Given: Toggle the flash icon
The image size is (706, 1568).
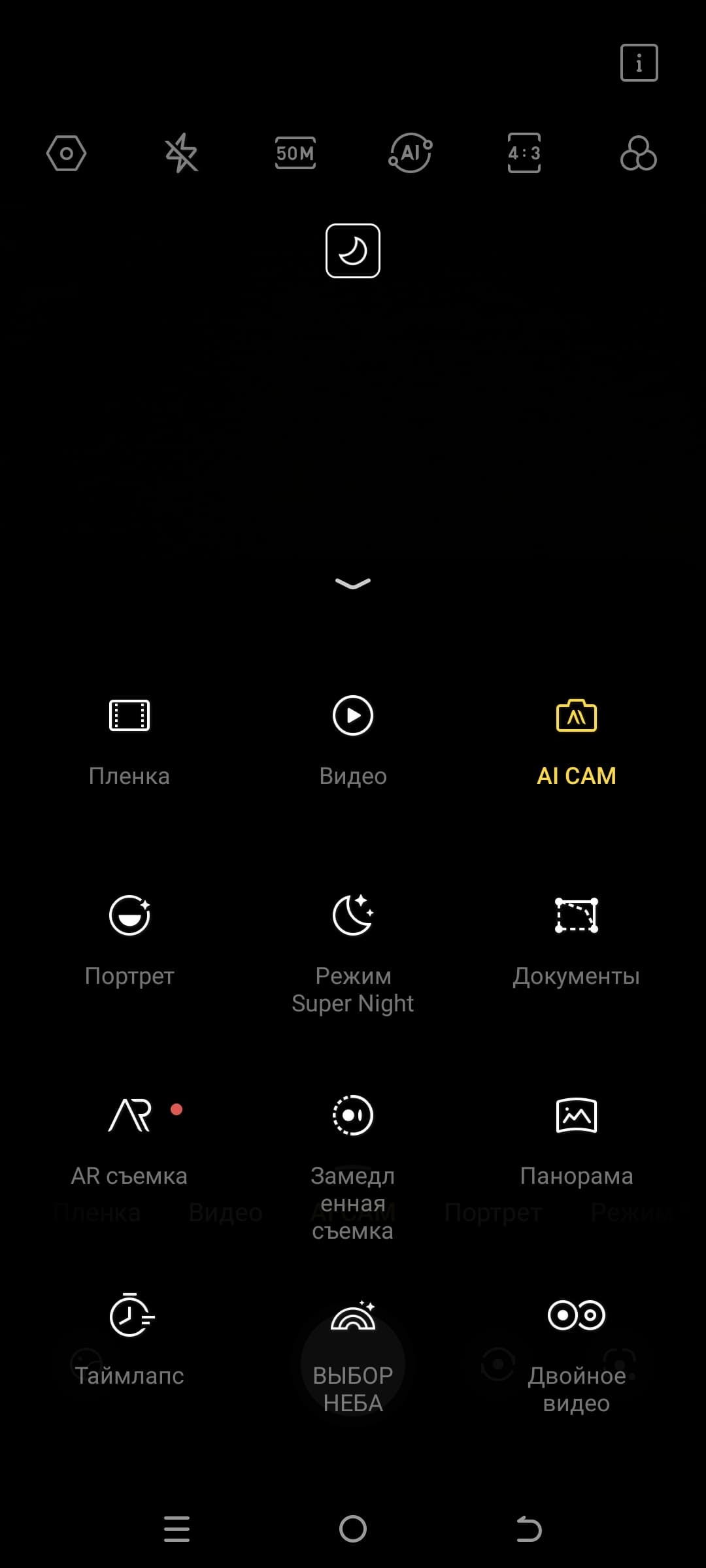Looking at the screenshot, I should pos(181,154).
